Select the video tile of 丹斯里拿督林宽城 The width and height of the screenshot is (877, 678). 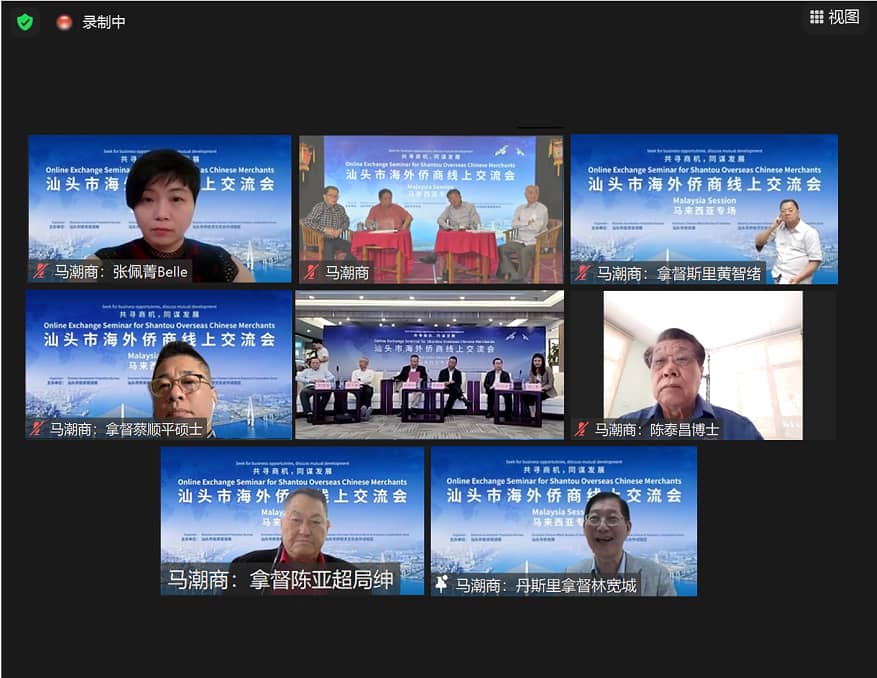(x=564, y=520)
